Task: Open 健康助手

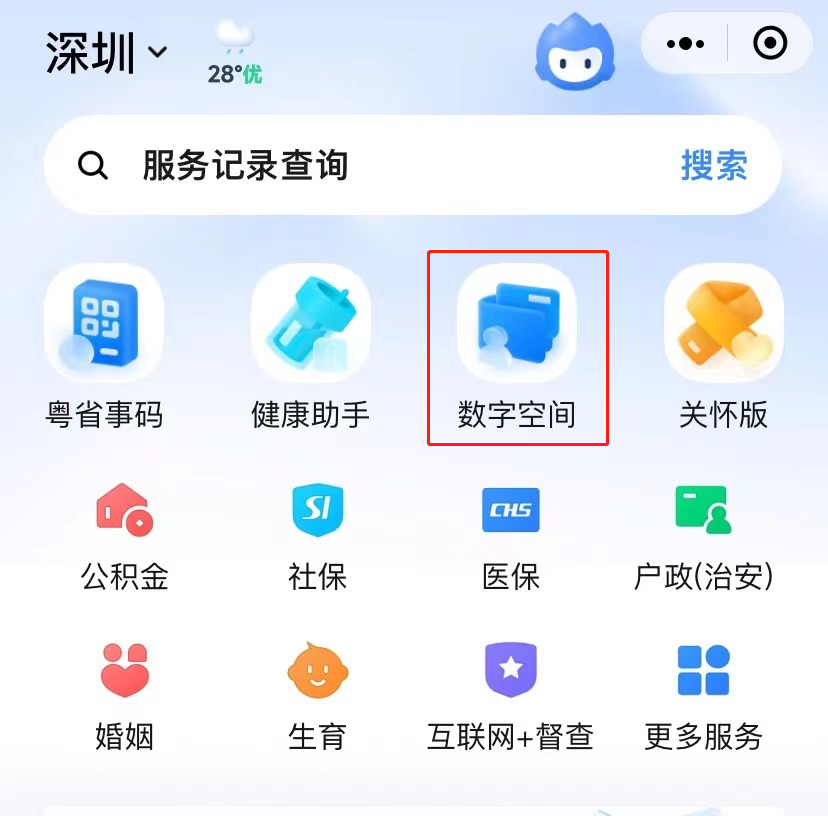Action: click(x=311, y=347)
